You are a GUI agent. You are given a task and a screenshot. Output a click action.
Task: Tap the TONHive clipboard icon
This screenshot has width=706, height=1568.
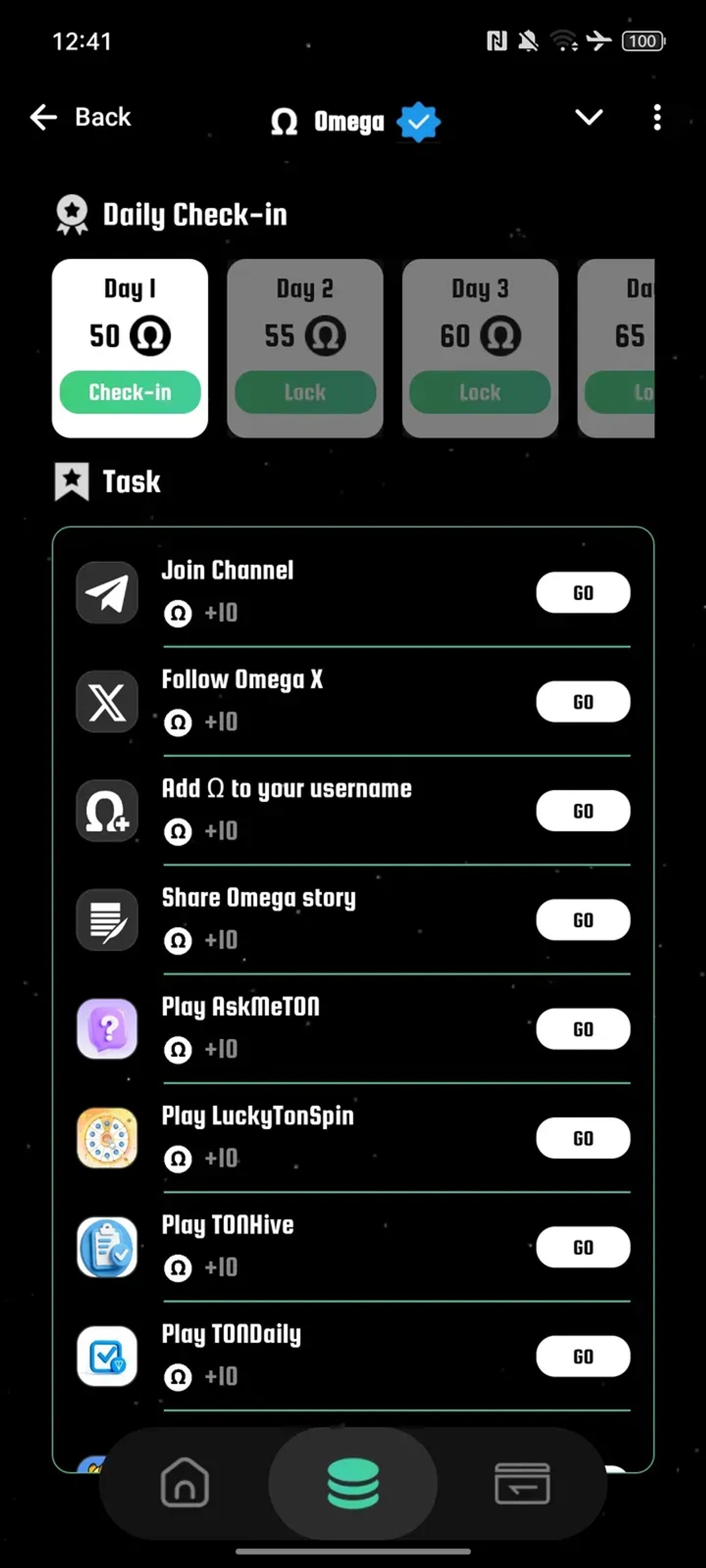(107, 1247)
